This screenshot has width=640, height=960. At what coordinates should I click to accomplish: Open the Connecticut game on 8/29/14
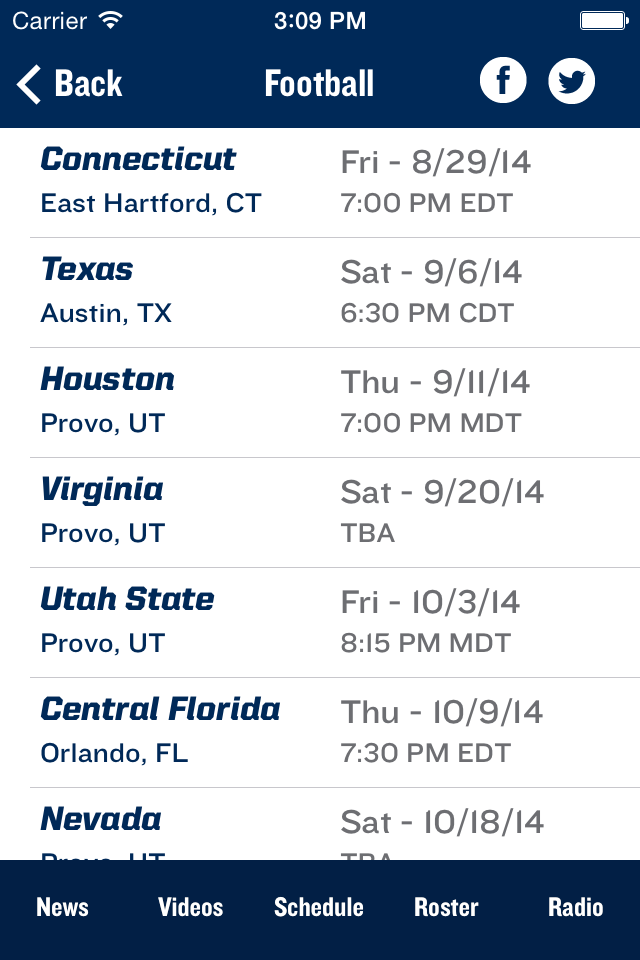(x=320, y=183)
